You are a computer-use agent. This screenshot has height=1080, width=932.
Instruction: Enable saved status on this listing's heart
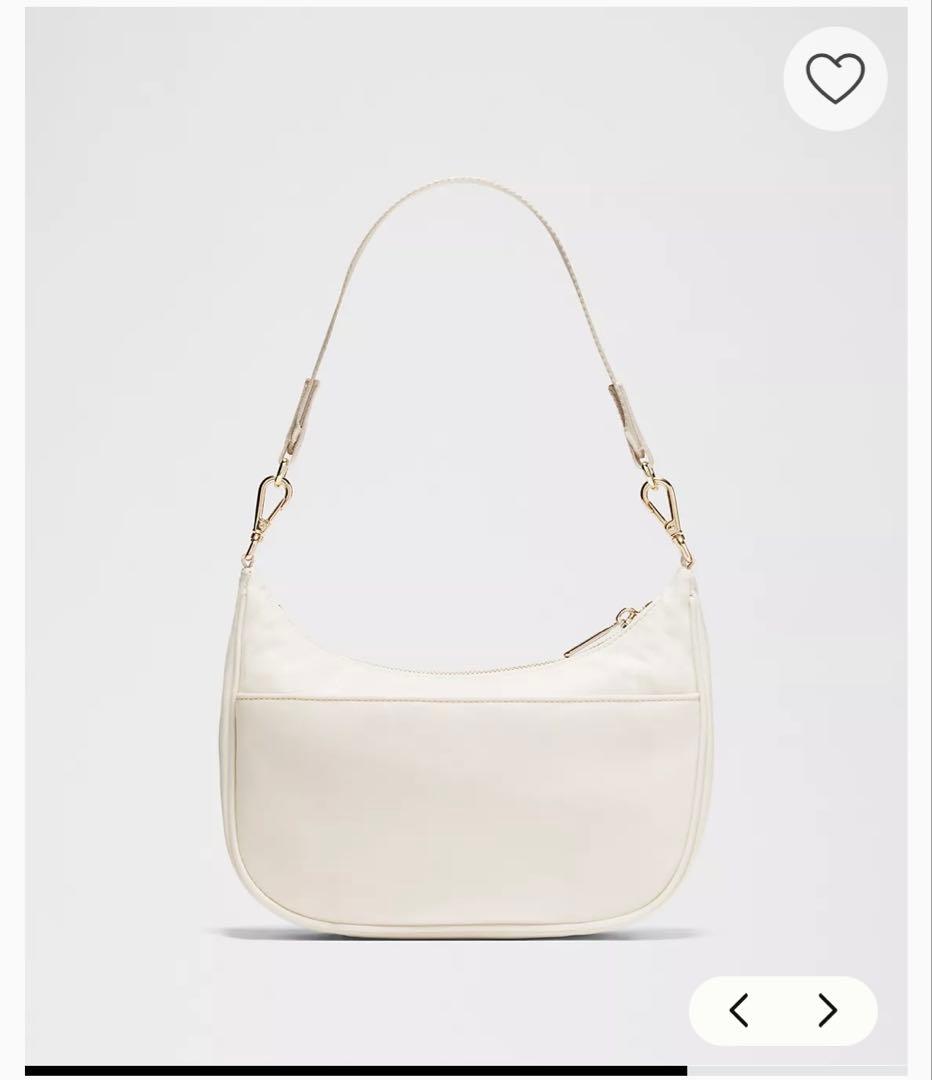836,79
